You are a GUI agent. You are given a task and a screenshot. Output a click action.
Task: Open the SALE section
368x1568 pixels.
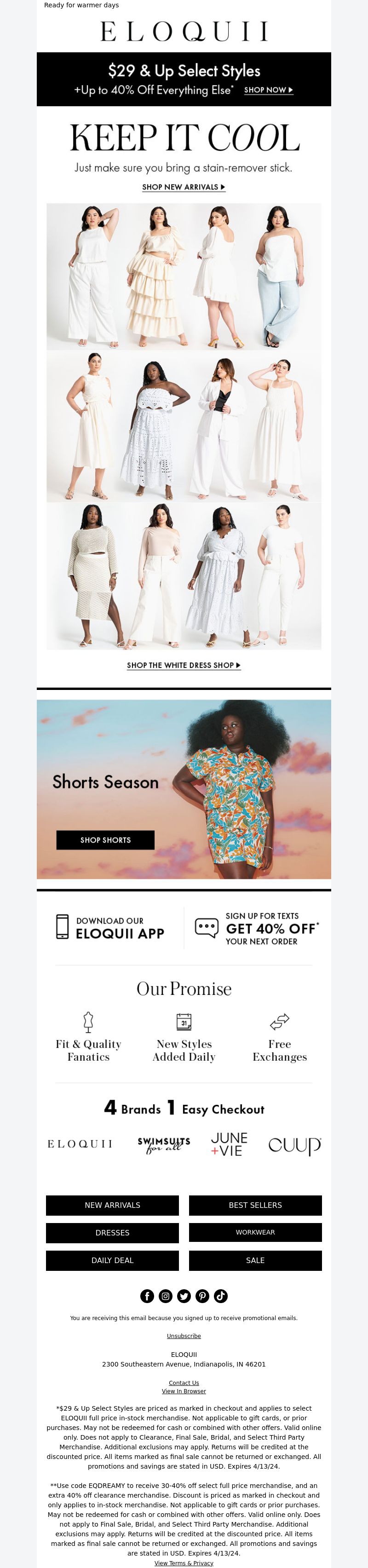[x=255, y=1261]
